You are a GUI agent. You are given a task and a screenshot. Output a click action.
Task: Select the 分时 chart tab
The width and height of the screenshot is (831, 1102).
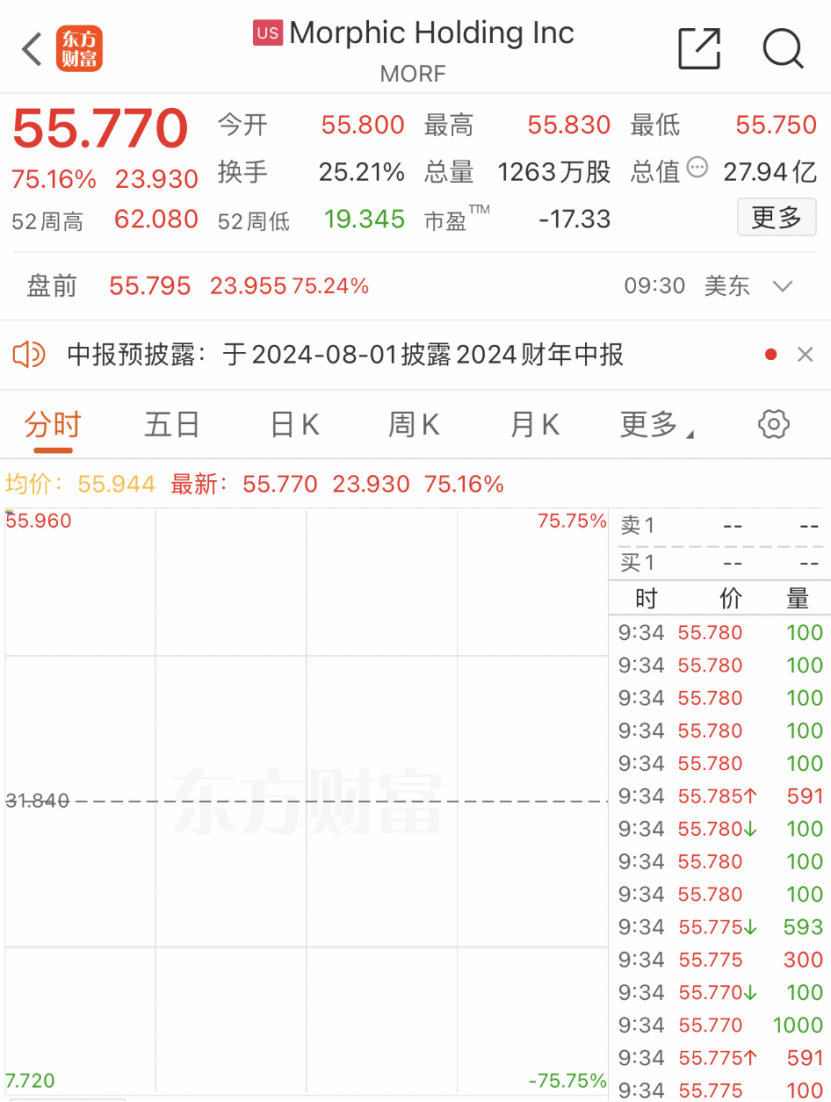point(52,425)
